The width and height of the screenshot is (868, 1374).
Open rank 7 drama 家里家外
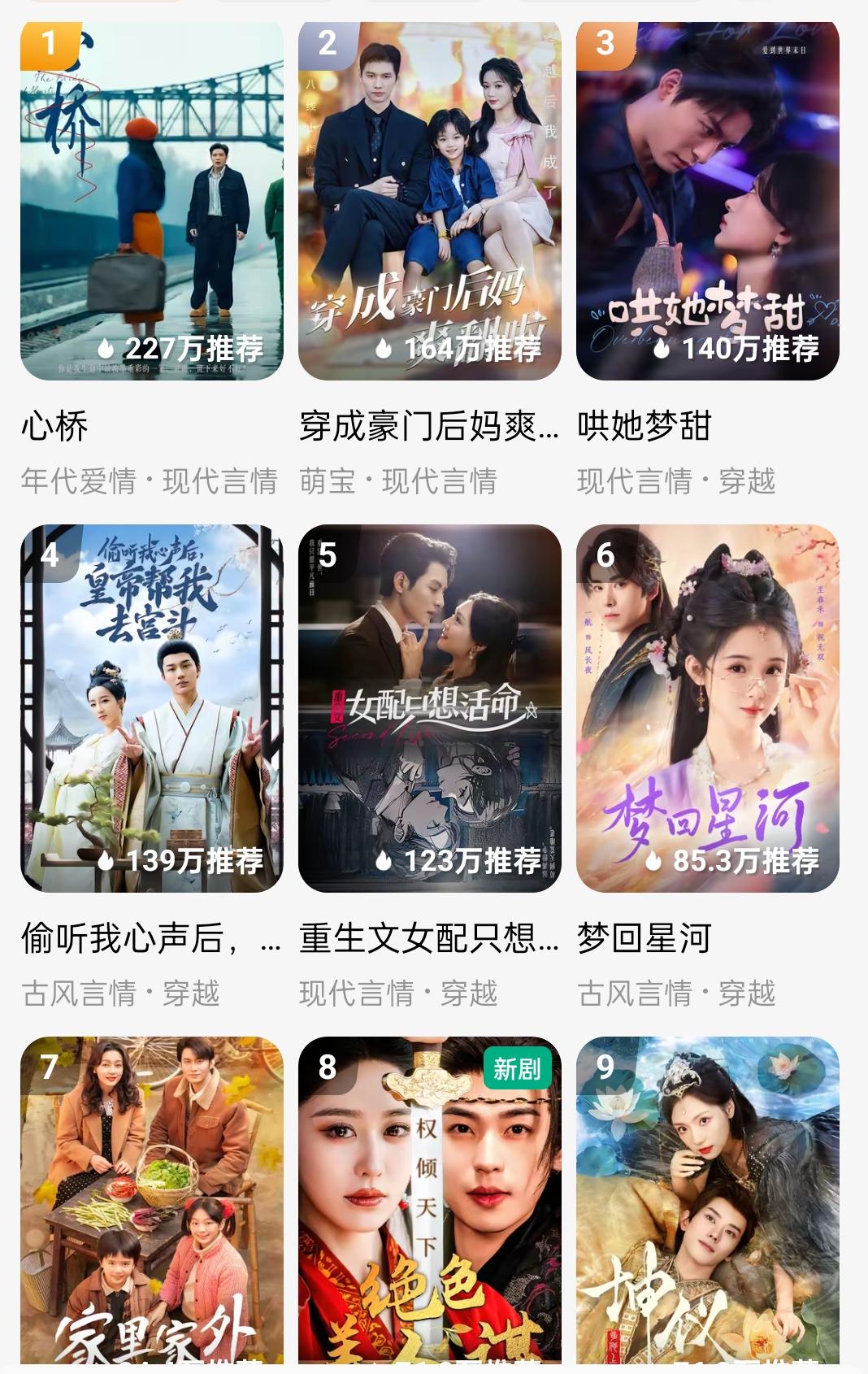tap(152, 1203)
